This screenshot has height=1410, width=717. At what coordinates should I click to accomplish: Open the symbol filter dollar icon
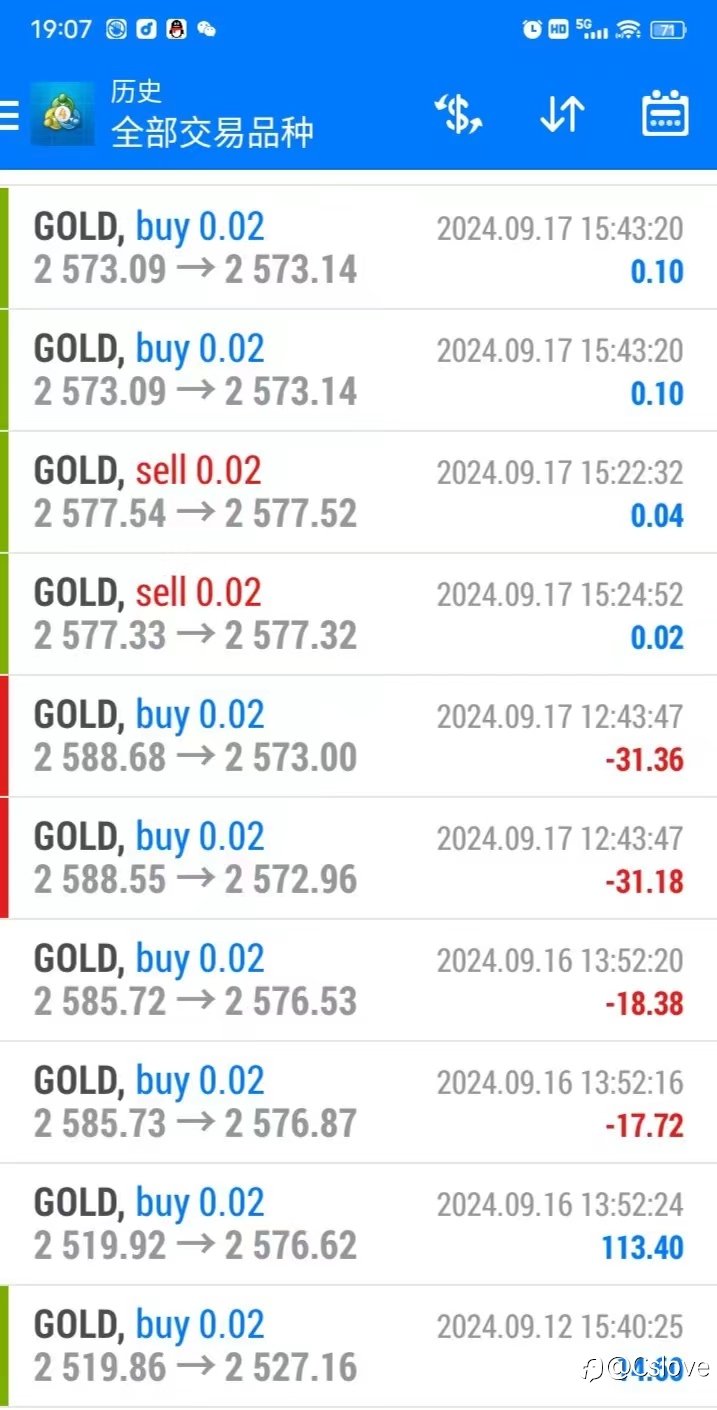(x=459, y=114)
